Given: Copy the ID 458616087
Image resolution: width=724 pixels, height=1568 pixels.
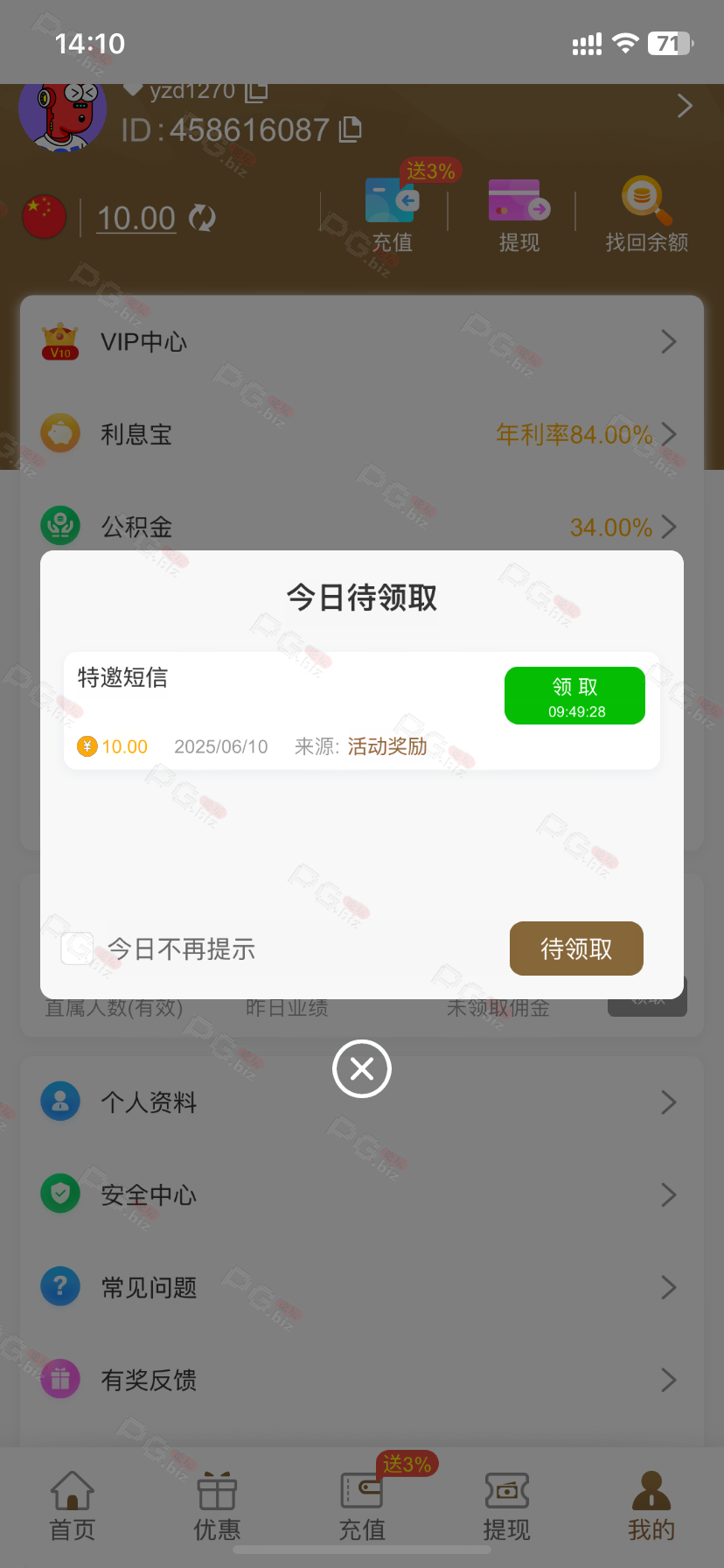Looking at the screenshot, I should (351, 129).
